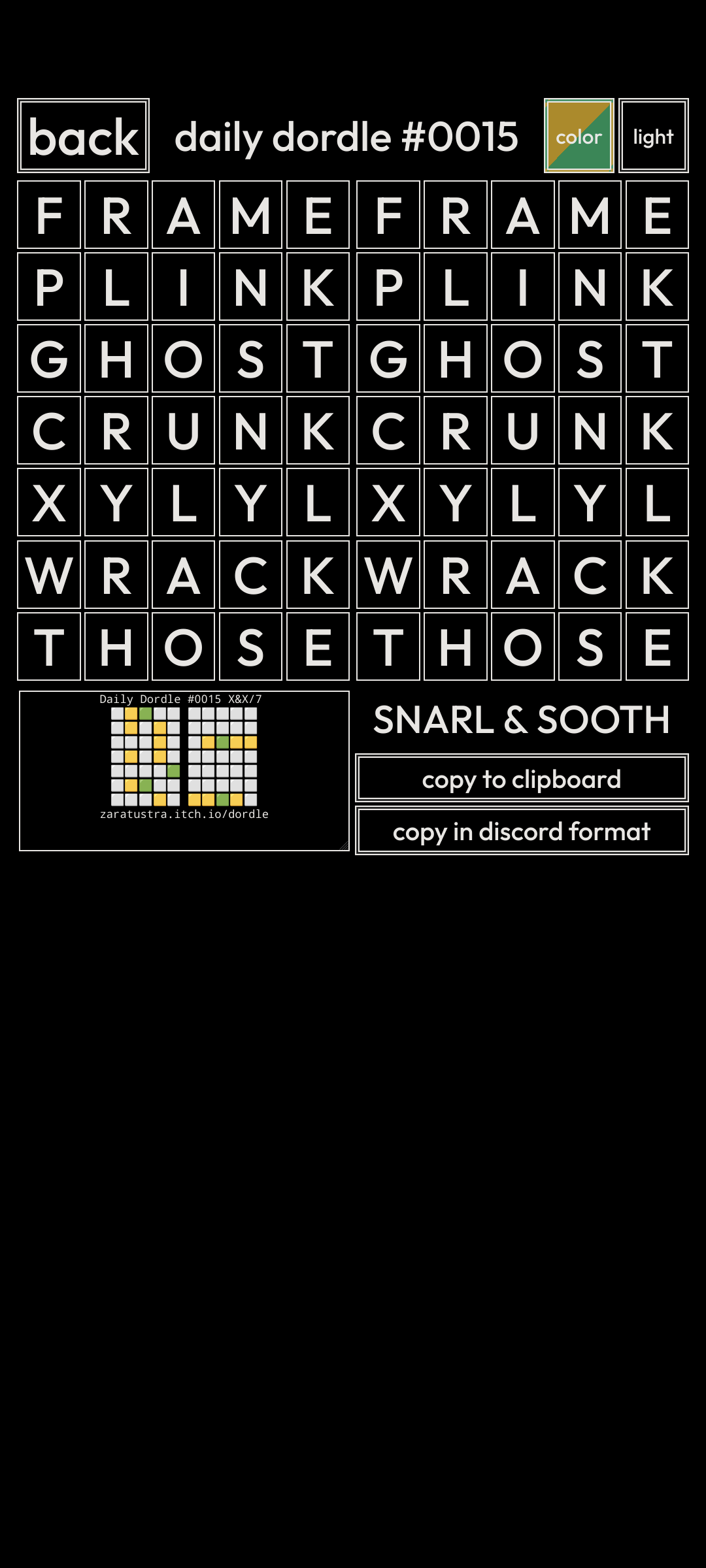Copy results to clipboard

(x=521, y=778)
